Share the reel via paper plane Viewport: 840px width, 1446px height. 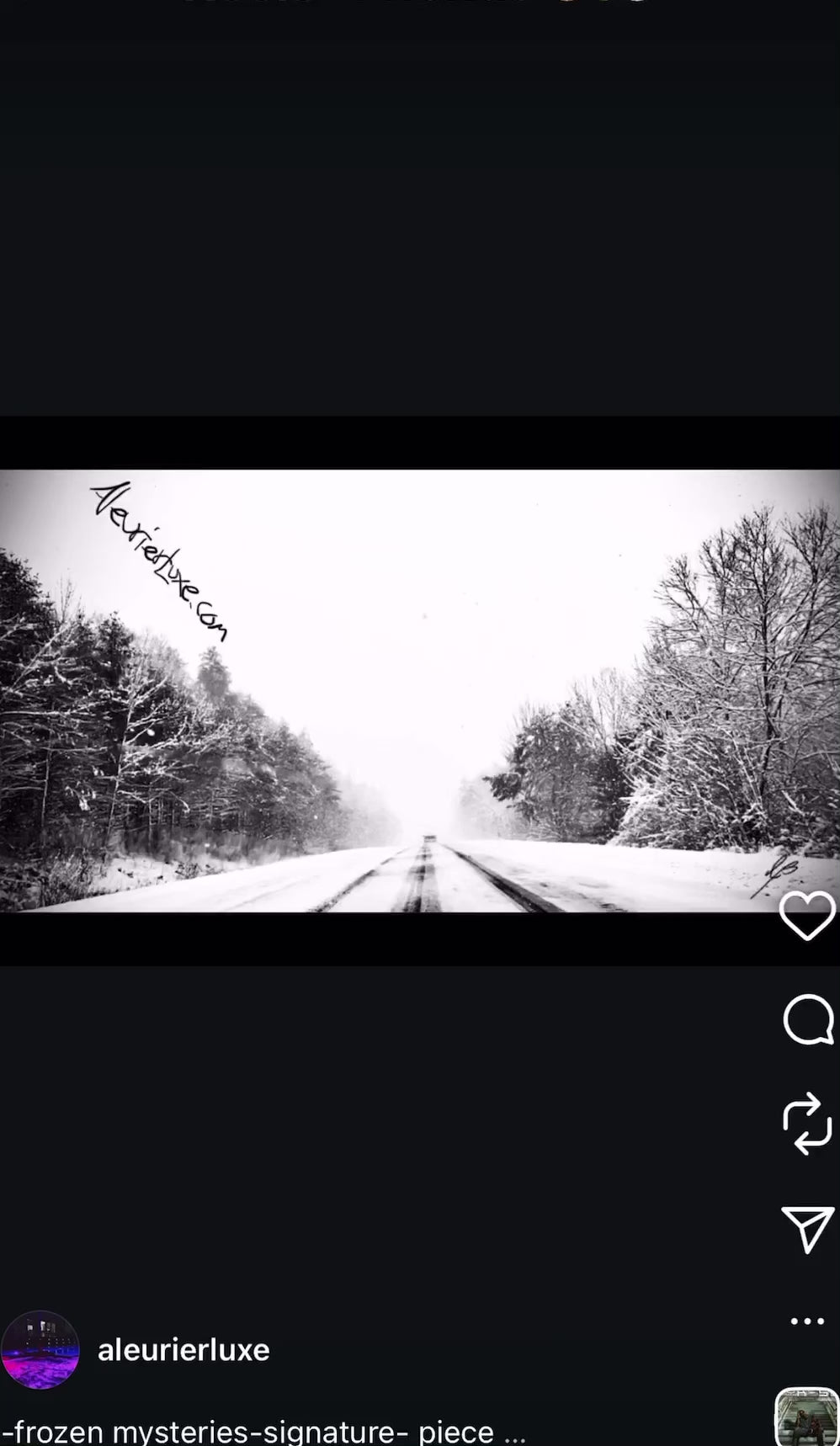(807, 1228)
